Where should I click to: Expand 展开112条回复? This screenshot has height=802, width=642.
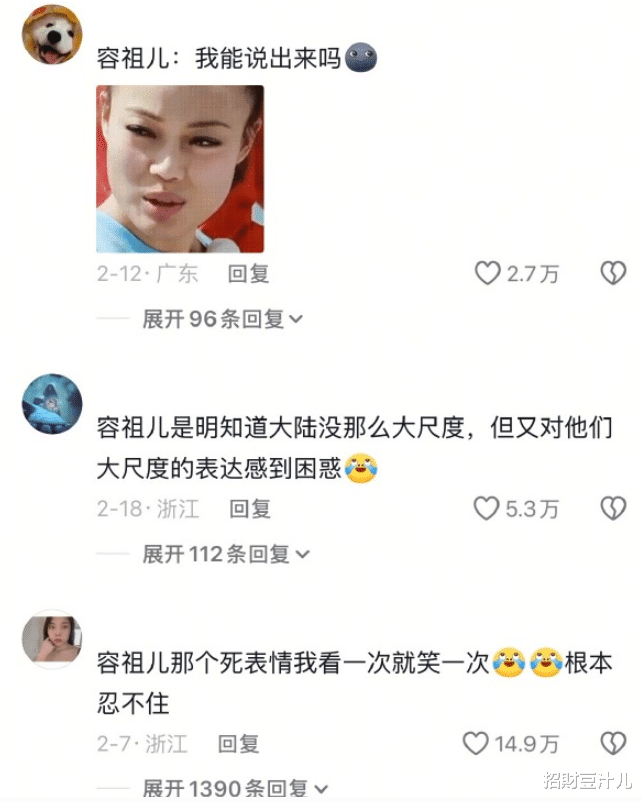226,554
